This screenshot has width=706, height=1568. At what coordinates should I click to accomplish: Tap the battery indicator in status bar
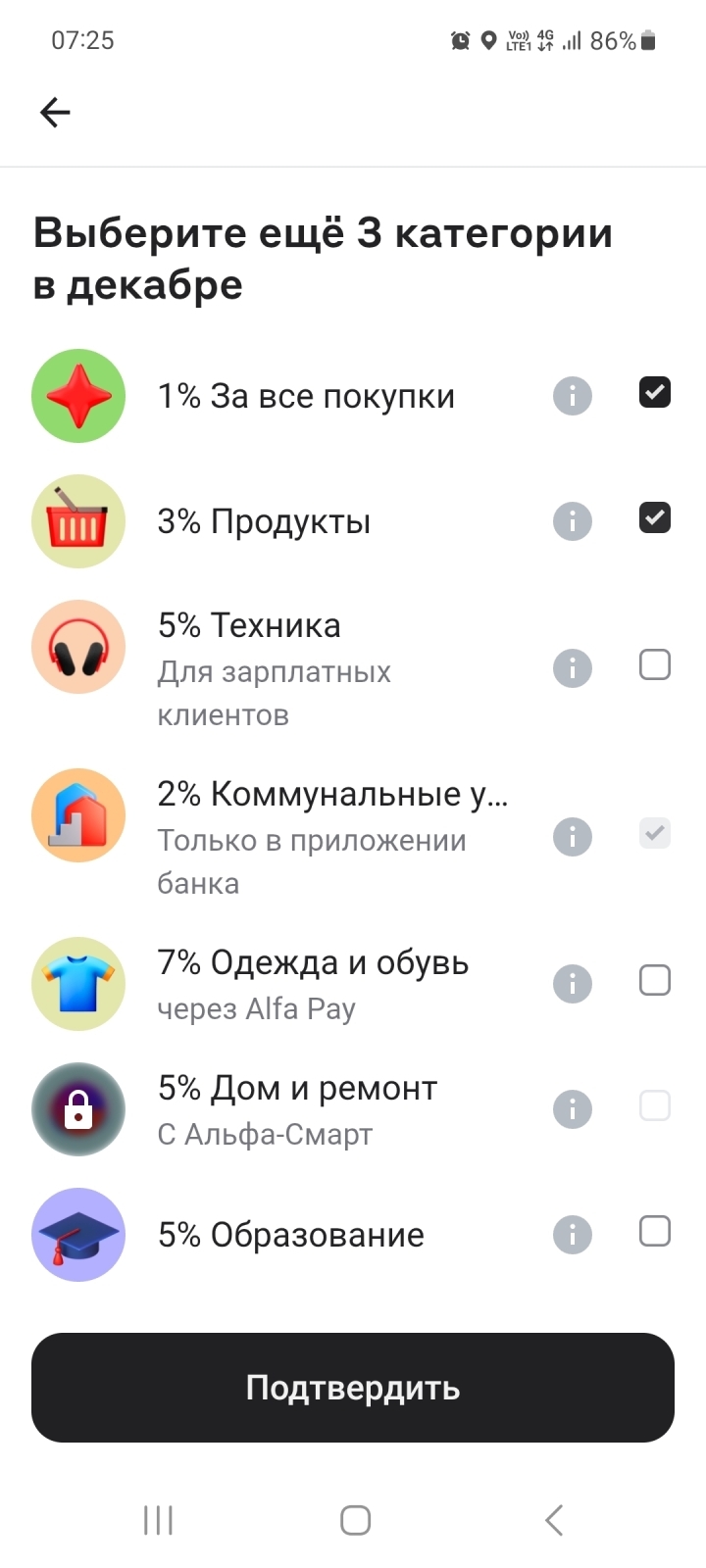tap(647, 40)
